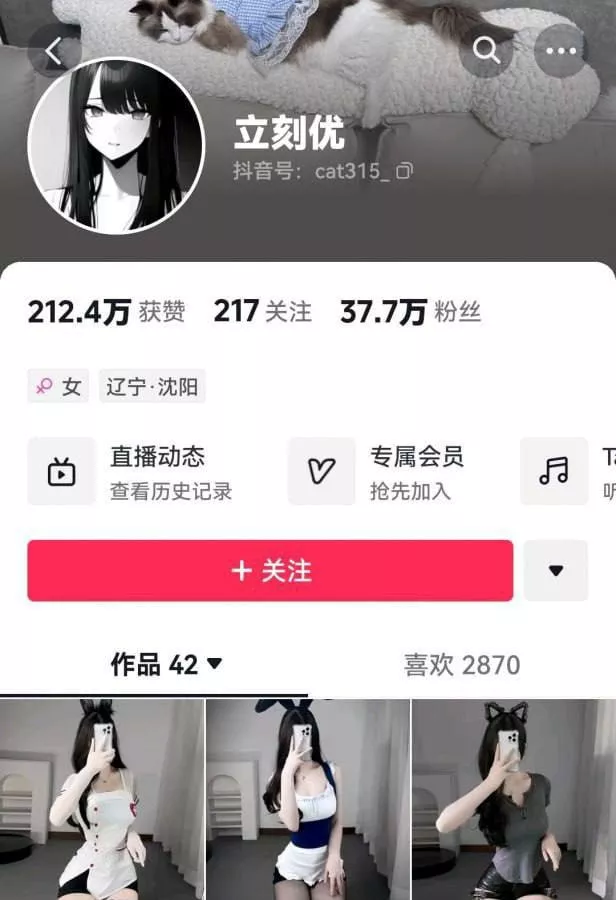Screen dimensions: 616x900
Task: Go back using the top-left arrow
Action: [x=54, y=51]
